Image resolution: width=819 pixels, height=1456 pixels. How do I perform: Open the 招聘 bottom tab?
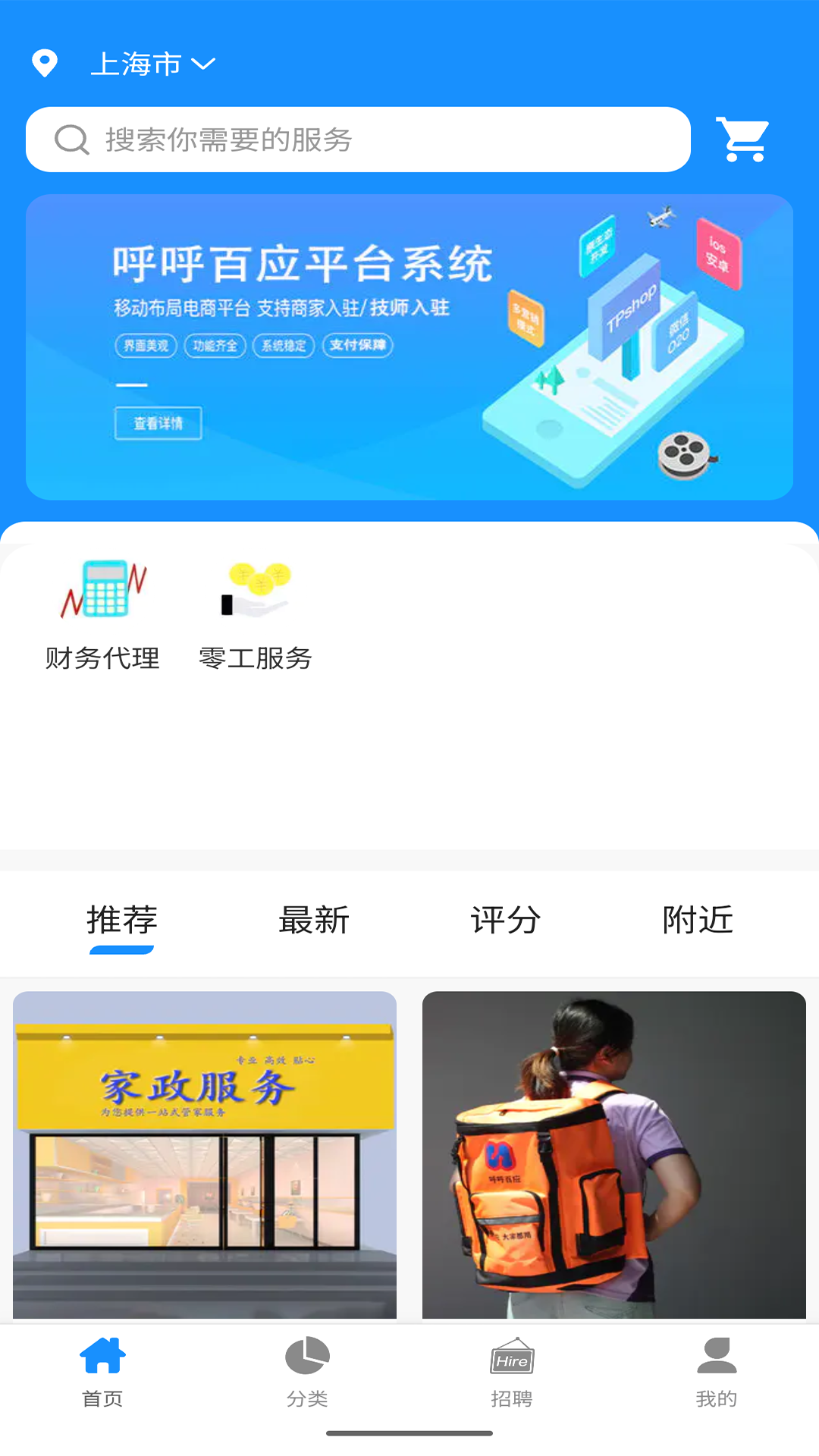pyautogui.click(x=512, y=1371)
